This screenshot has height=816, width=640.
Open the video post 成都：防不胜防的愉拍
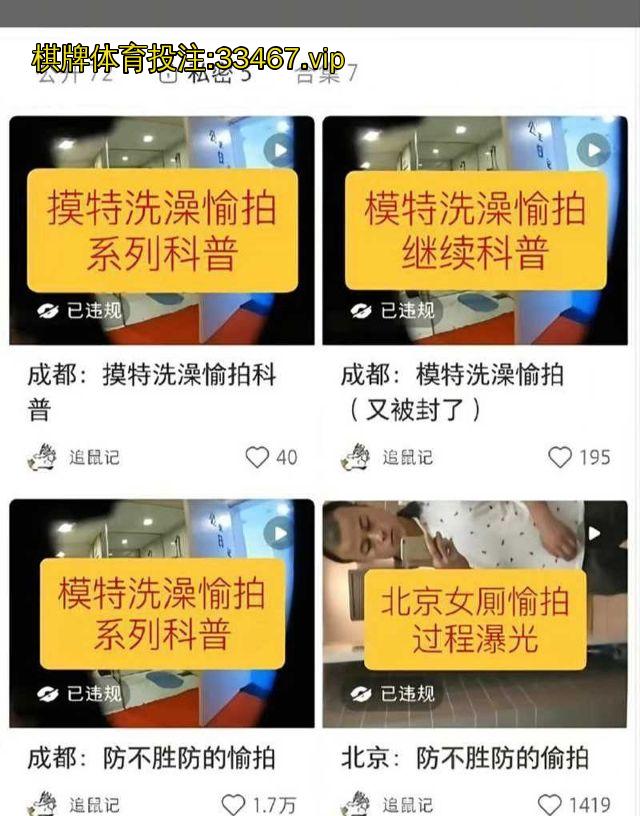tap(161, 613)
